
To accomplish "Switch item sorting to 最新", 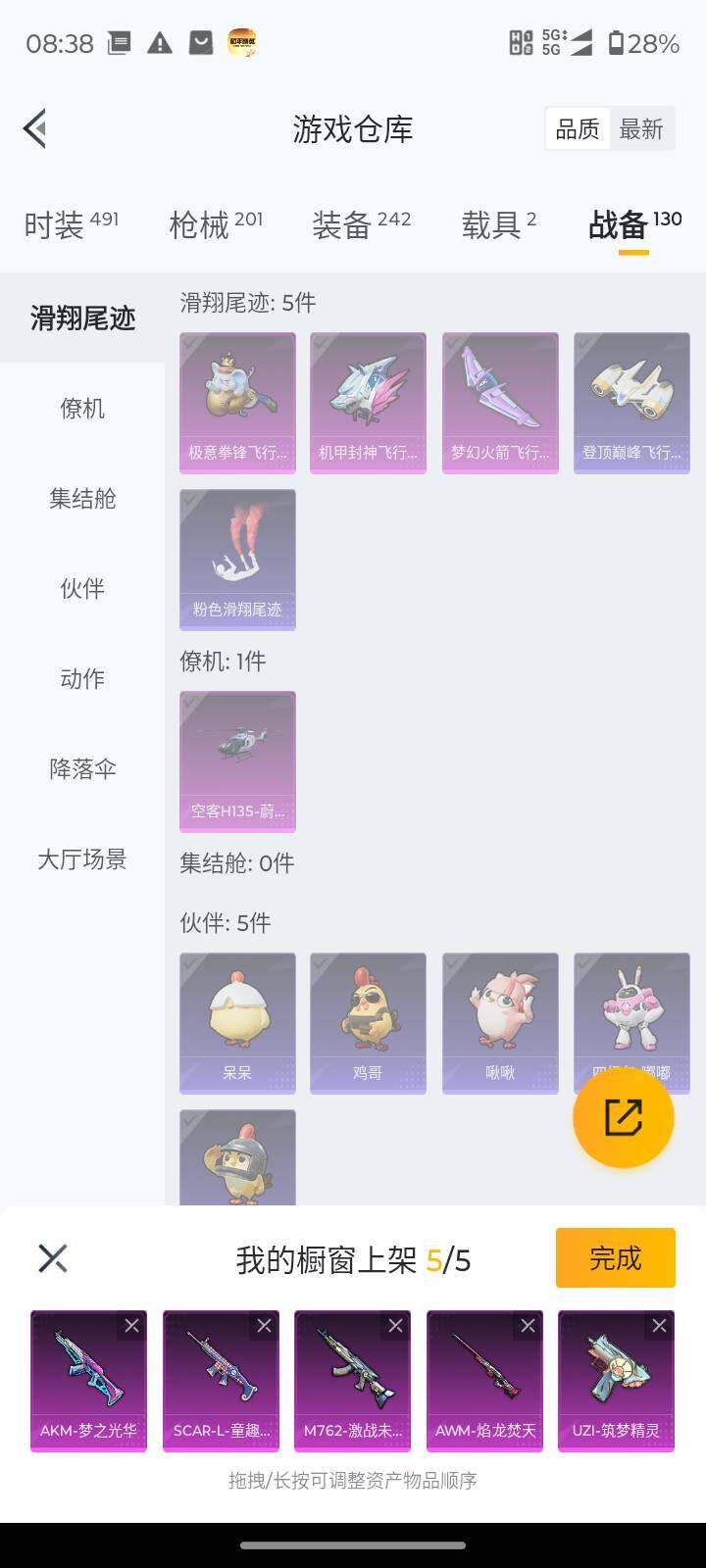I will pyautogui.click(x=642, y=128).
